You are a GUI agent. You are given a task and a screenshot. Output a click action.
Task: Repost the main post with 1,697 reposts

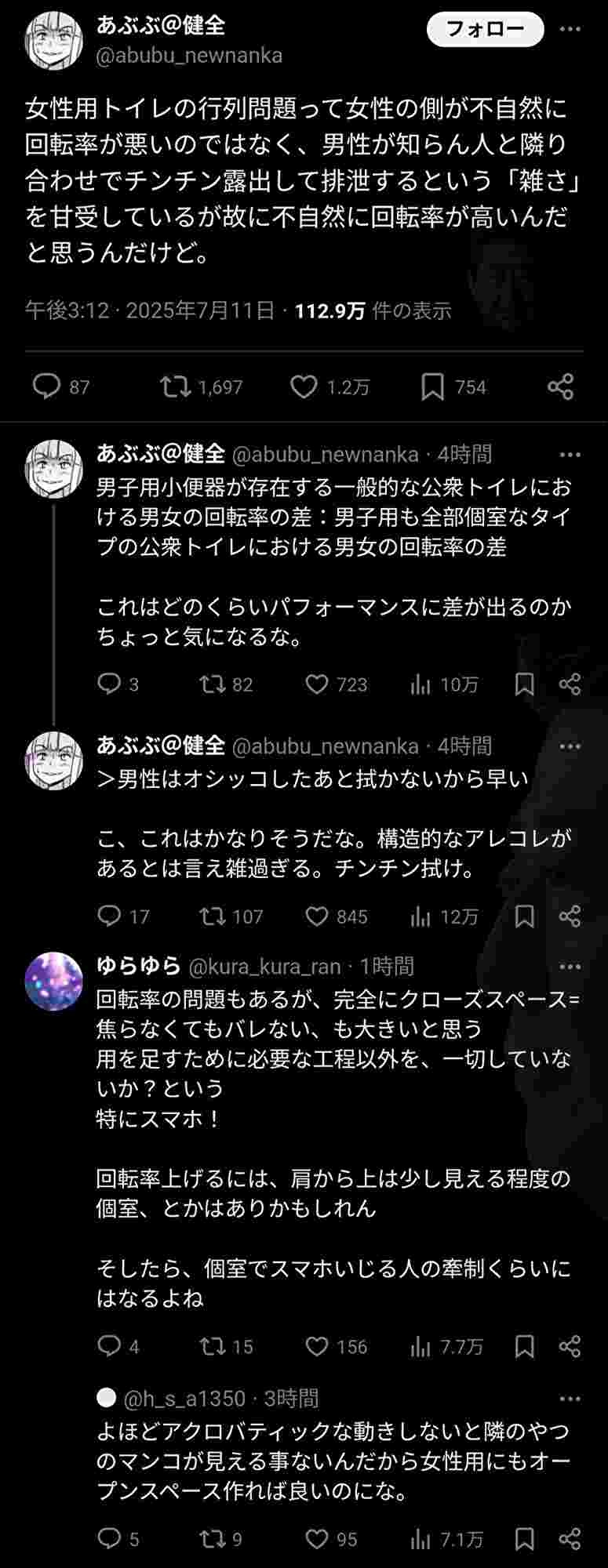point(176,387)
